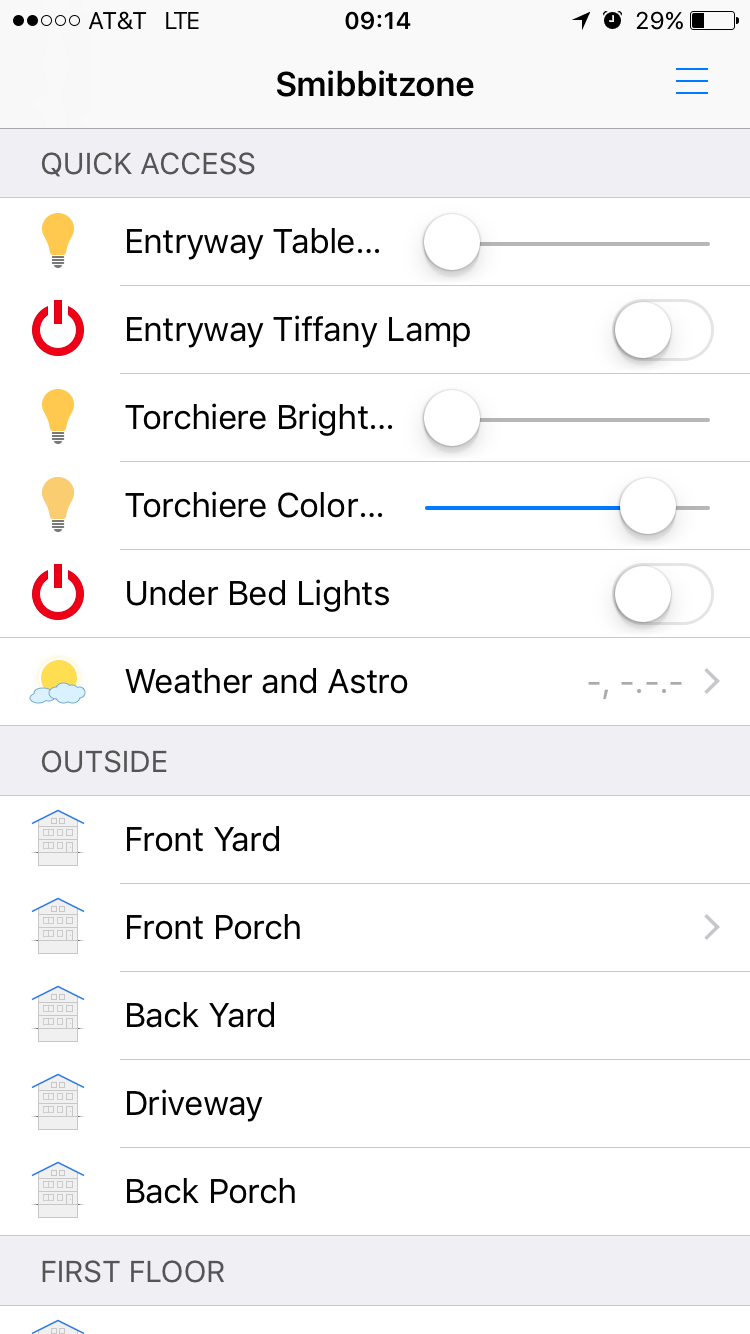The height and width of the screenshot is (1334, 750).
Task: Open the Driveway item
Action: [x=375, y=1104]
